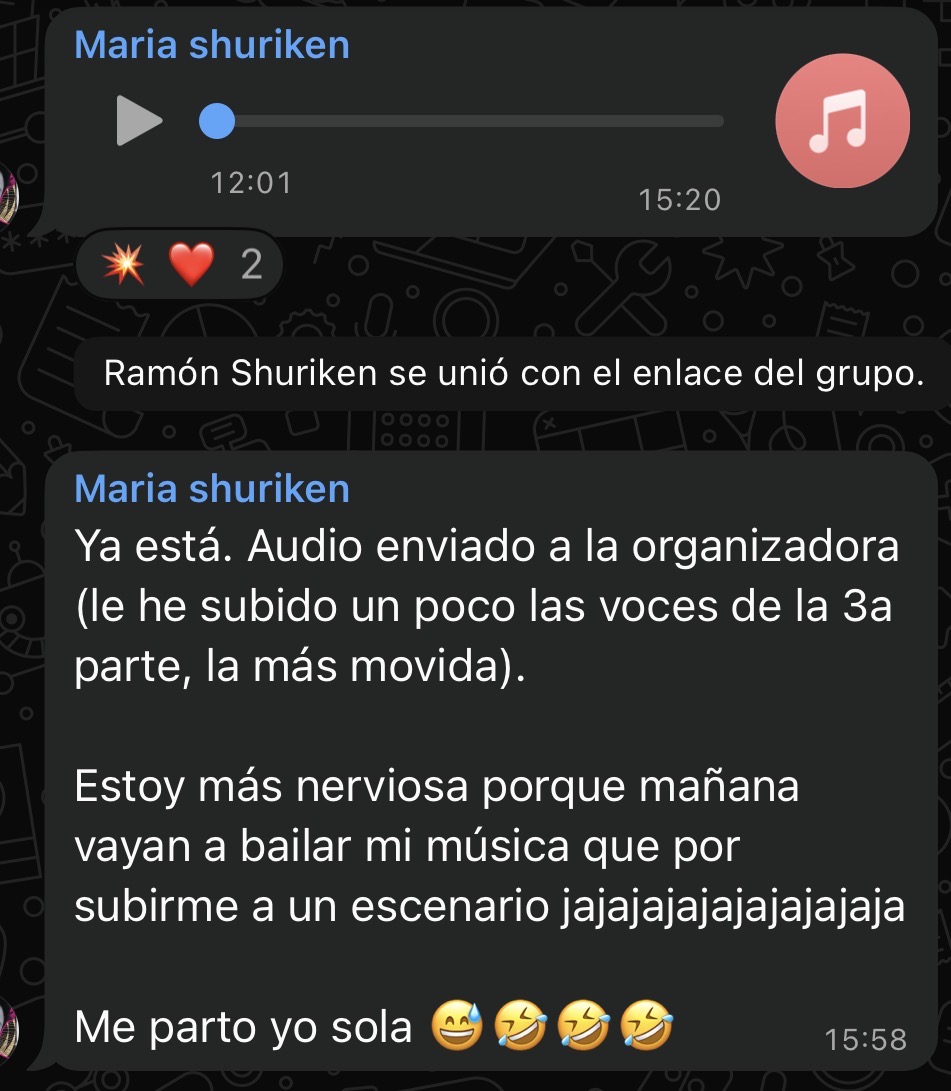Tap the audio playback progress knob

pyautogui.click(x=215, y=120)
